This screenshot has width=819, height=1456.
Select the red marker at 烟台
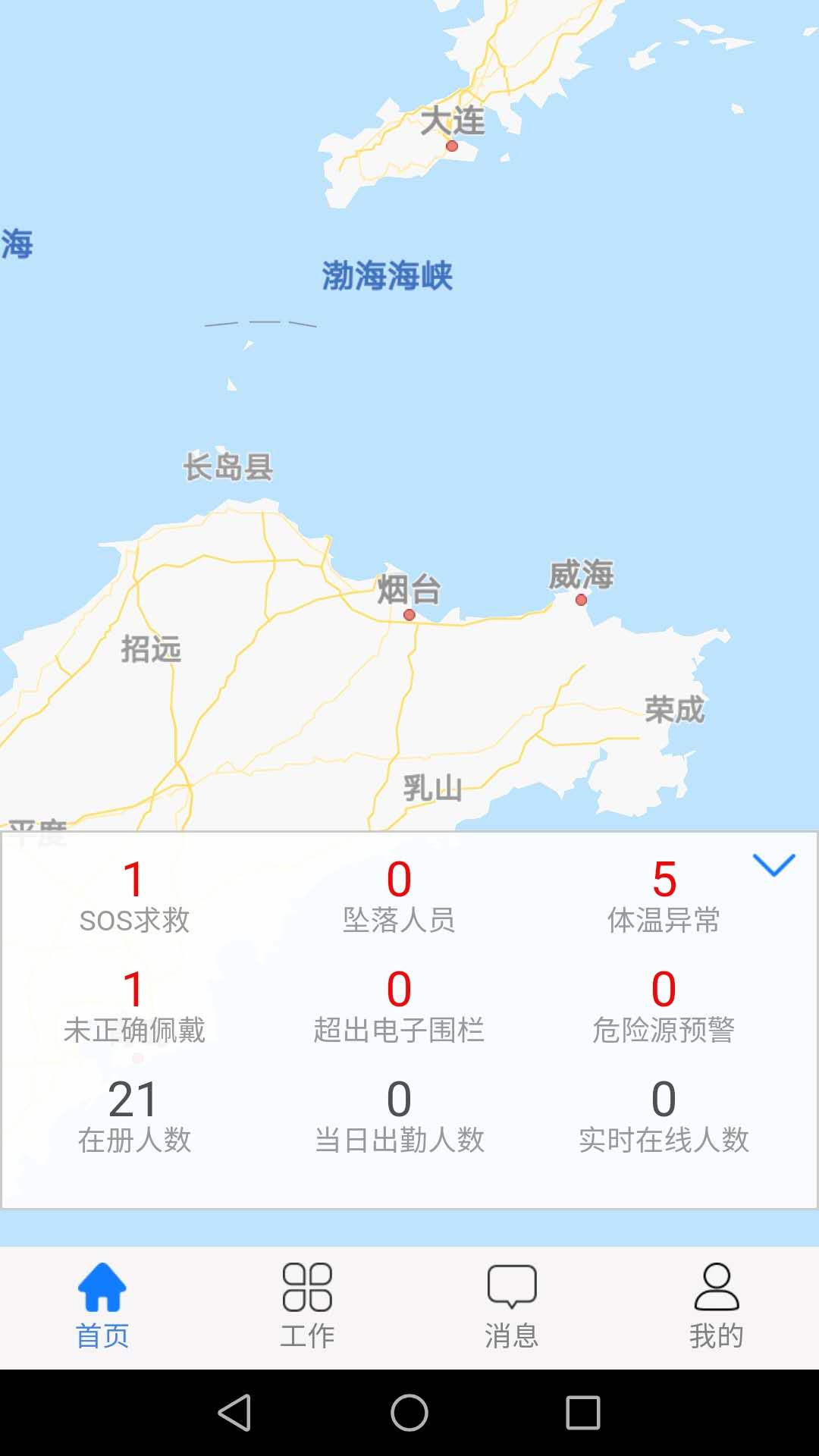point(409,614)
